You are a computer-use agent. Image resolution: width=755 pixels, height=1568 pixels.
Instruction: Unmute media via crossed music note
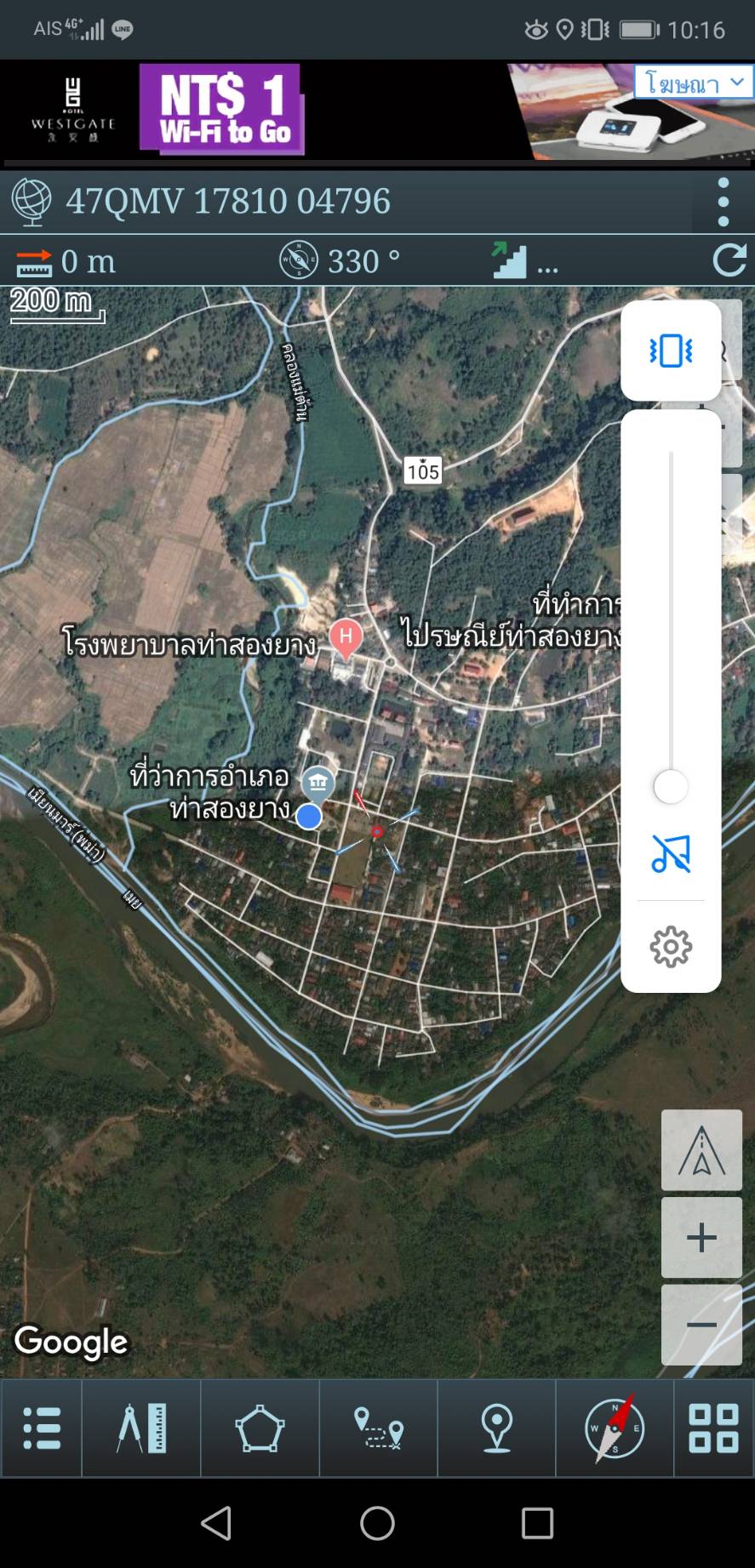click(x=671, y=853)
